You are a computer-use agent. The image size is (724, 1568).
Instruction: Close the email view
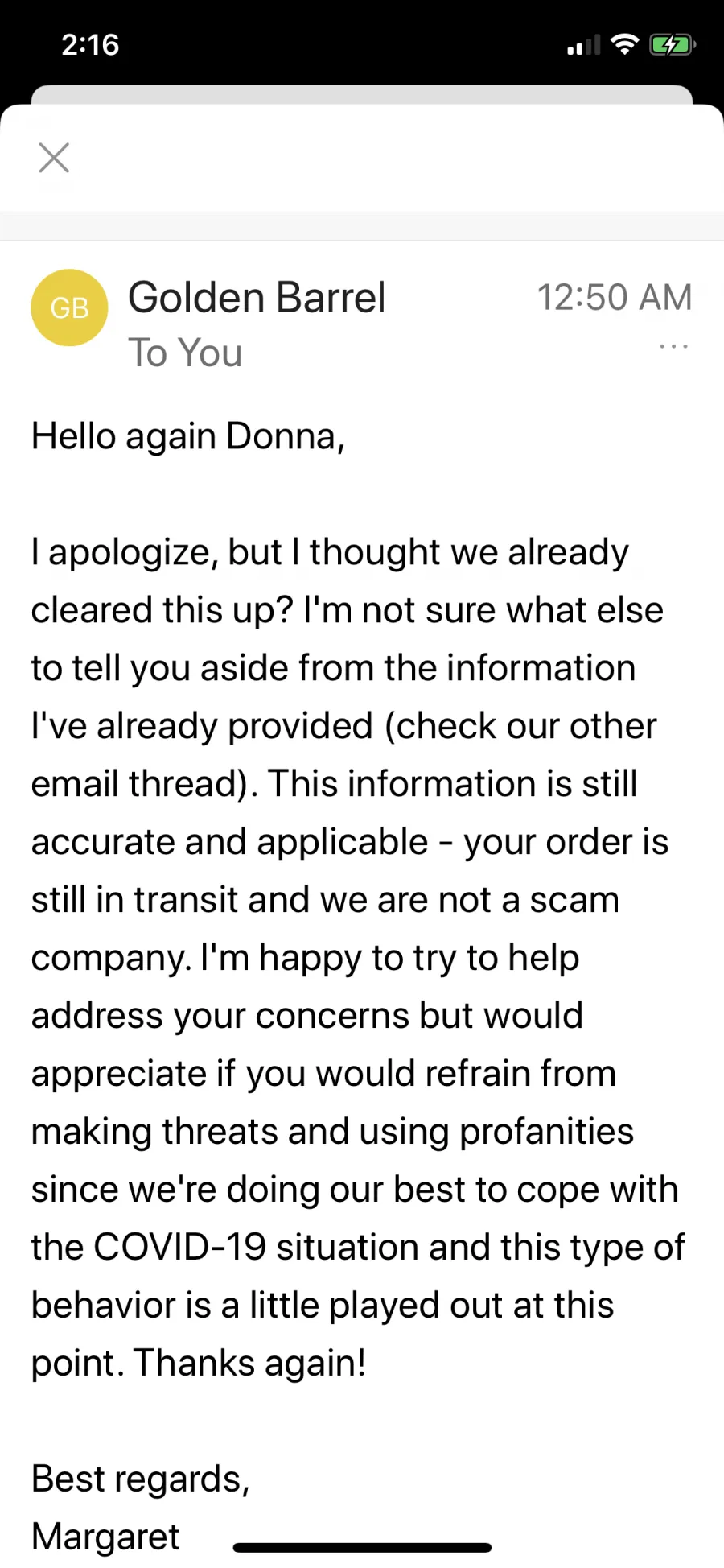54,158
